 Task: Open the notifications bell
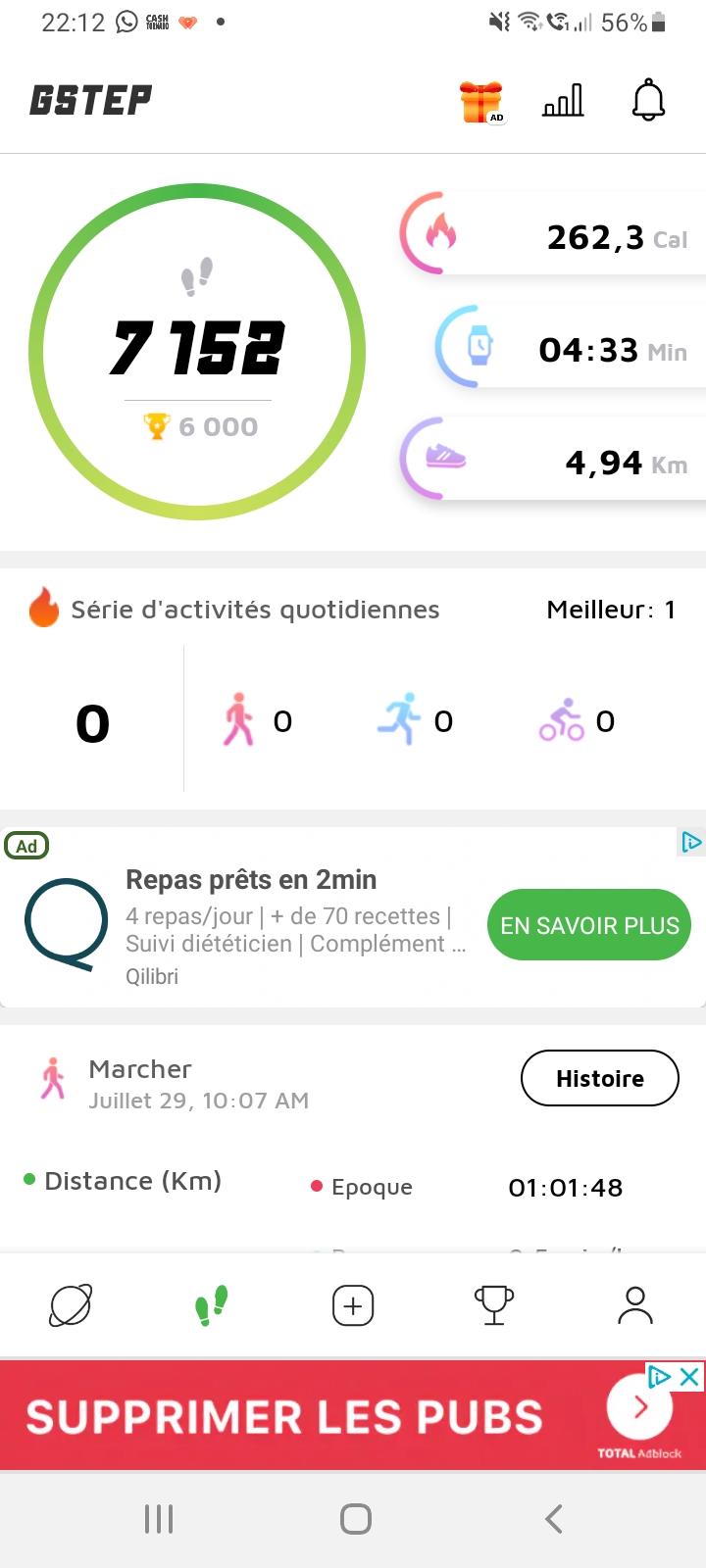[648, 100]
